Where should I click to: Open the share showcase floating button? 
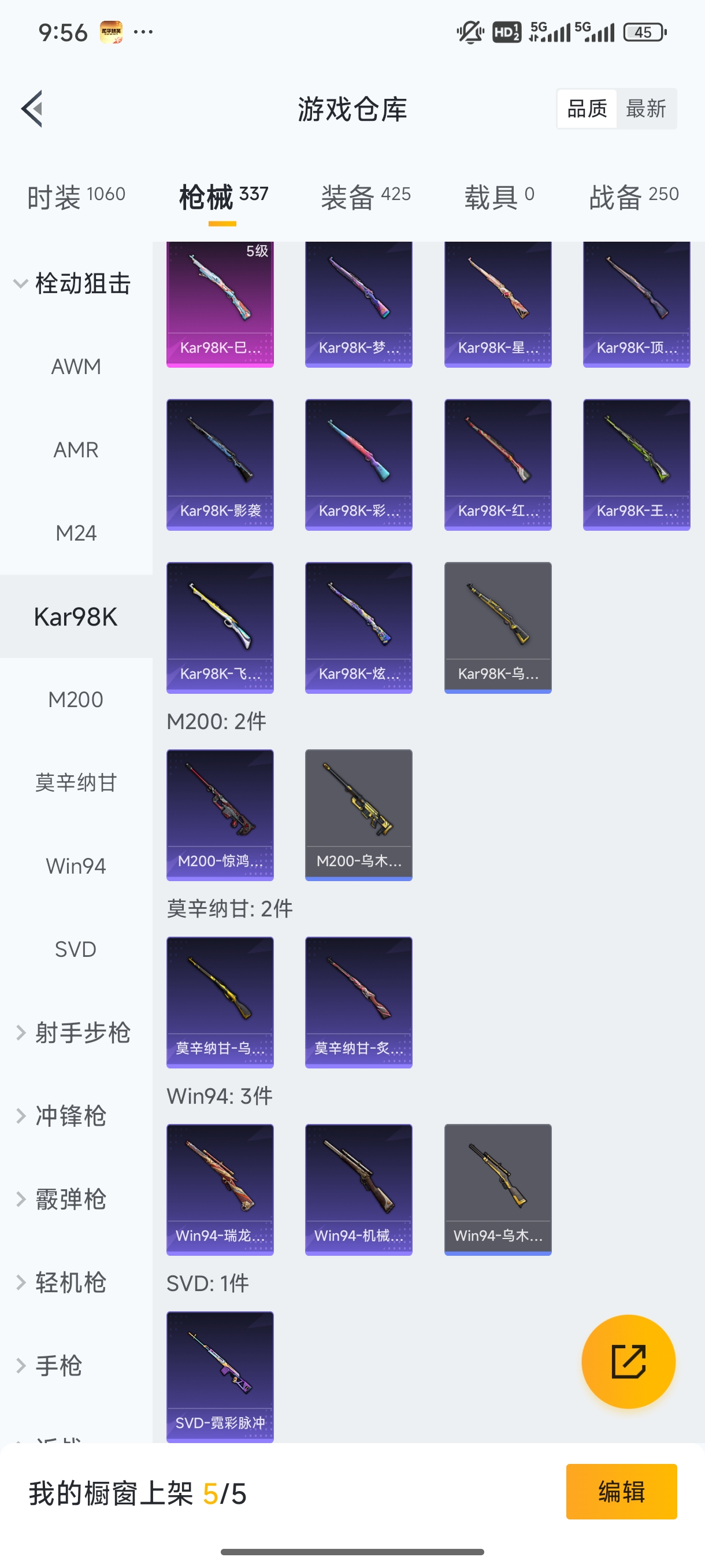tap(629, 1362)
